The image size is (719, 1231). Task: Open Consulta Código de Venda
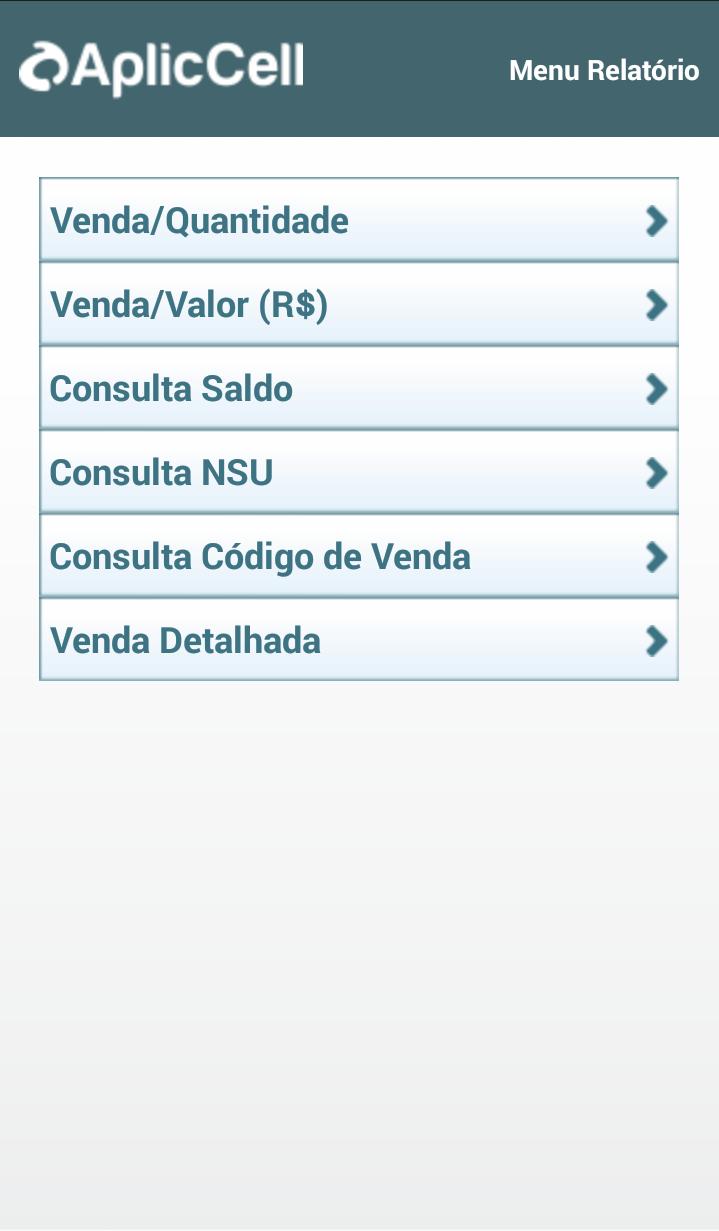[x=359, y=556]
